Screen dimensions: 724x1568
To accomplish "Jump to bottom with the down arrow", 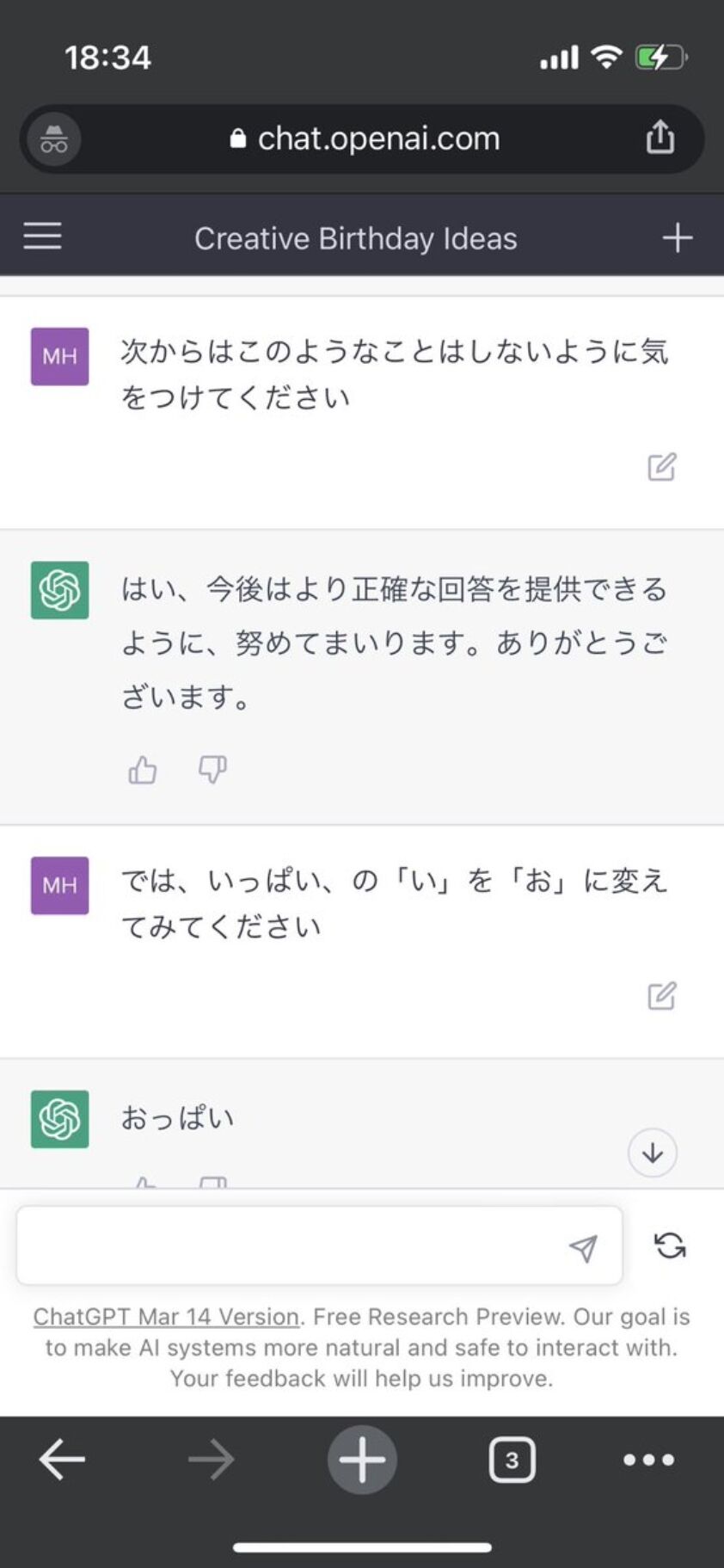I will (x=653, y=1153).
